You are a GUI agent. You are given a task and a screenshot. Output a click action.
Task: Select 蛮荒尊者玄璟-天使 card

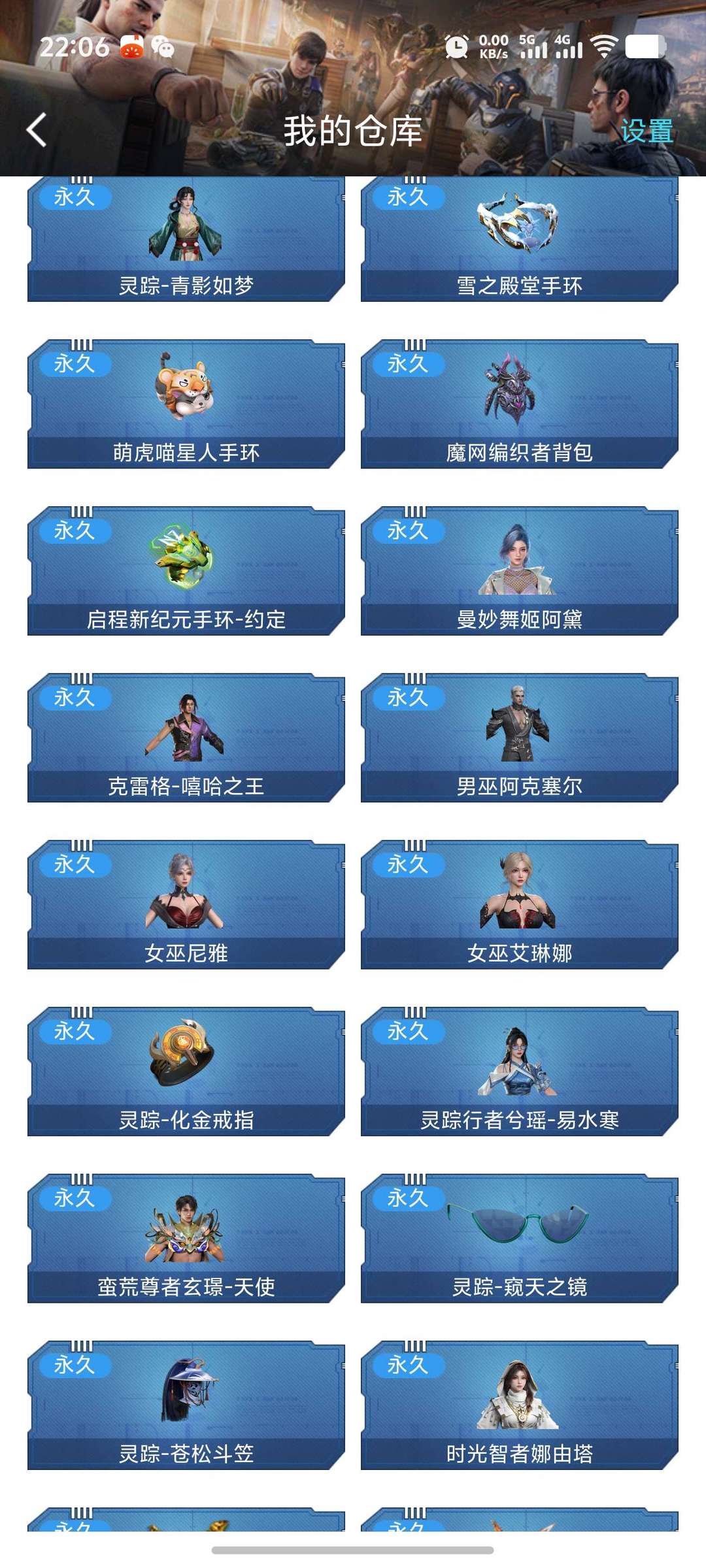tap(186, 1239)
